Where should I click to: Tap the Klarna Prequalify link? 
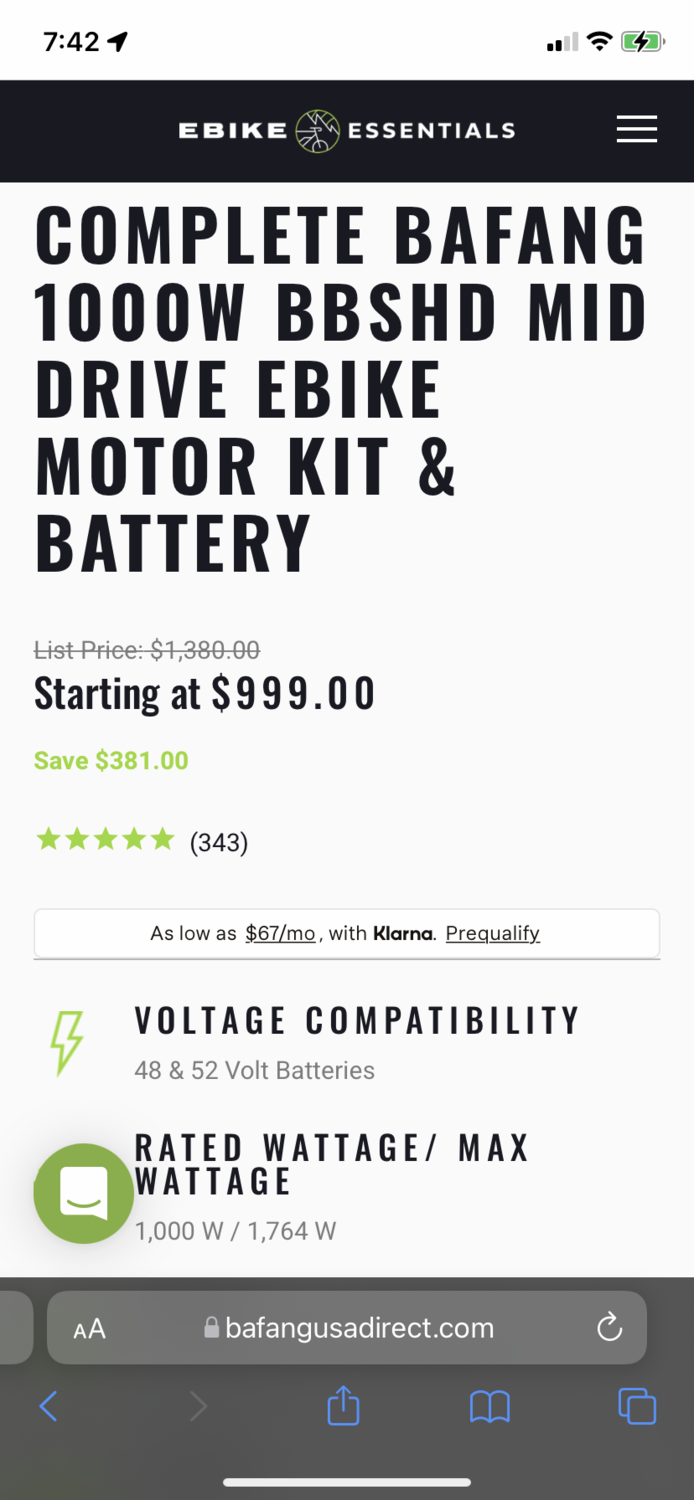492,933
